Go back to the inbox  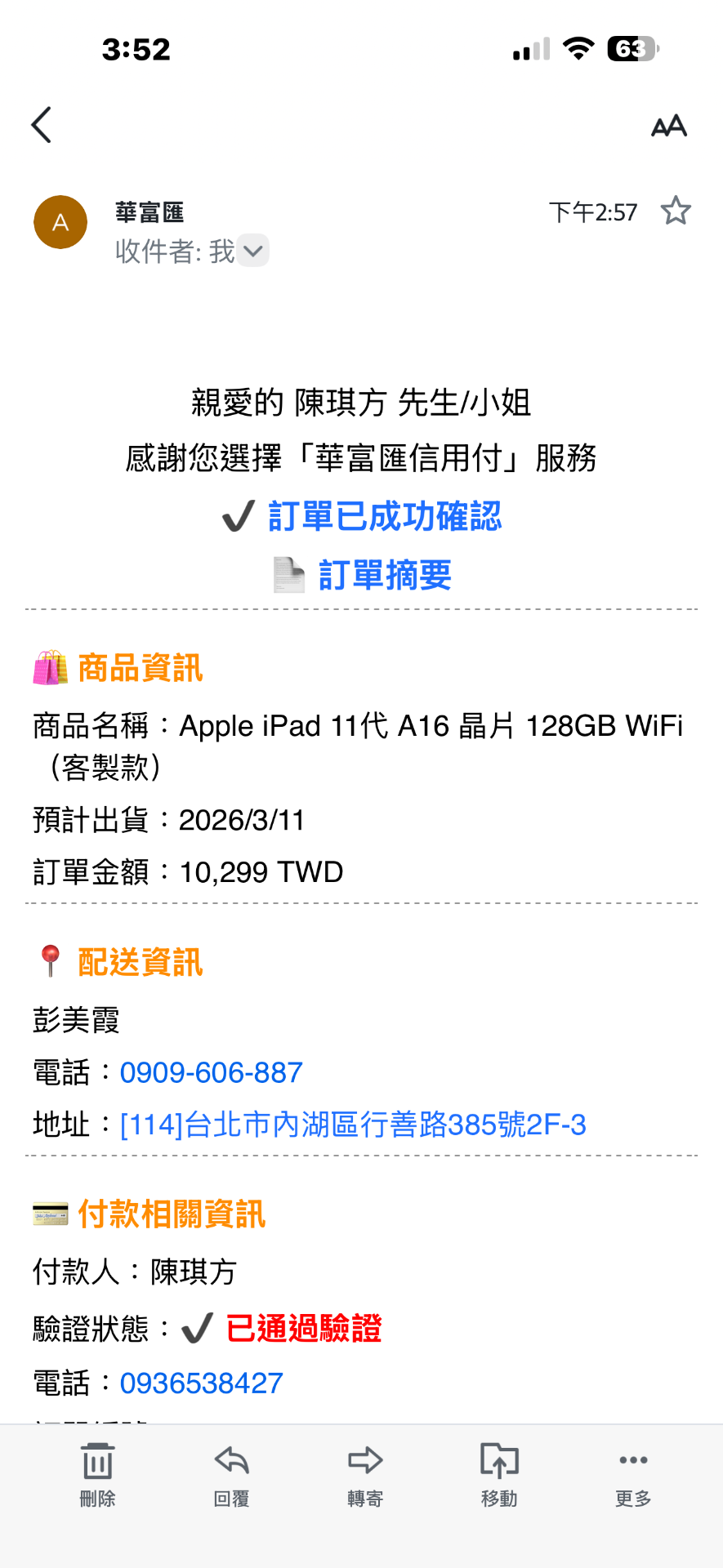pos(42,125)
